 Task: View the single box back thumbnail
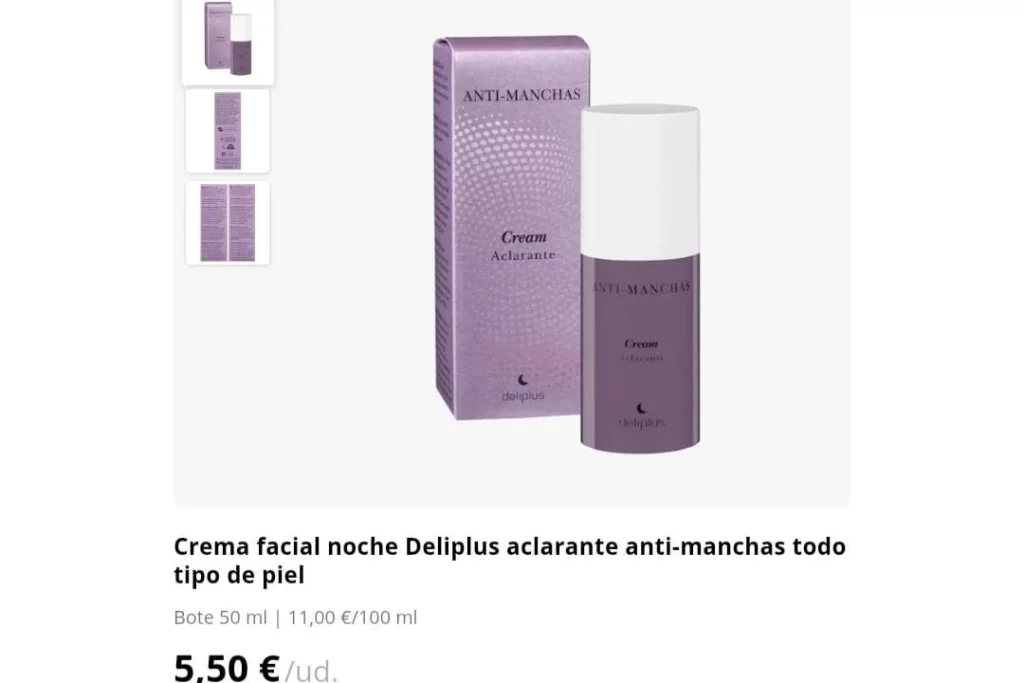pyautogui.click(x=227, y=130)
